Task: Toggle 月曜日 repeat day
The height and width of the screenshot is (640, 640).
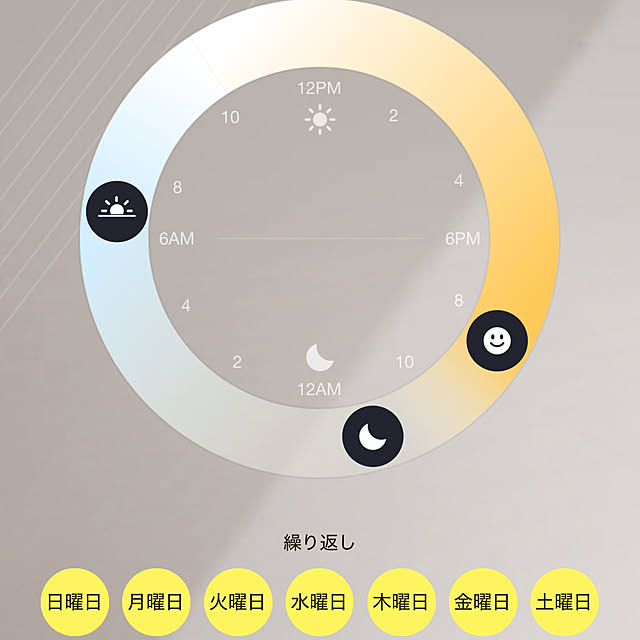Action: click(155, 602)
